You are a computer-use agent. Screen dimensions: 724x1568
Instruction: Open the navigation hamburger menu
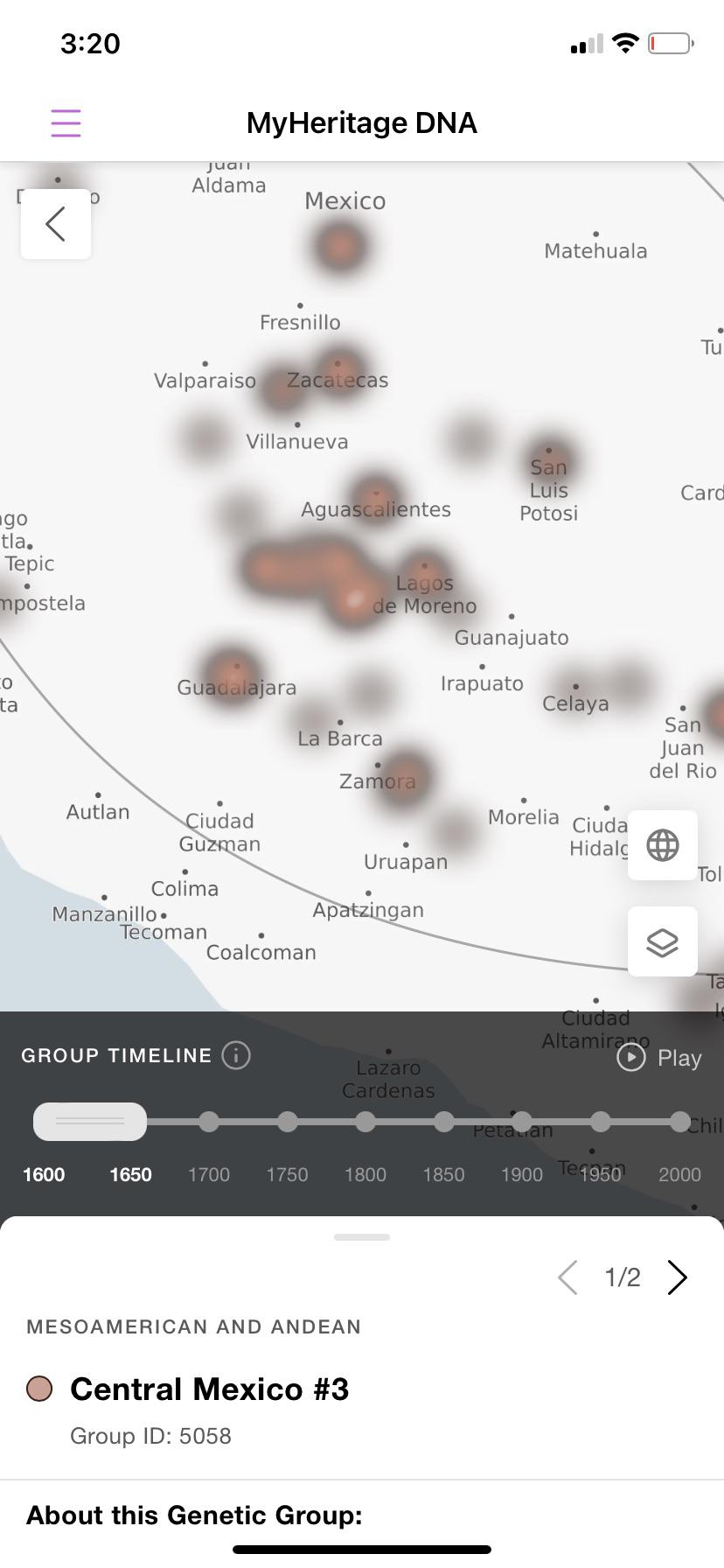[66, 122]
